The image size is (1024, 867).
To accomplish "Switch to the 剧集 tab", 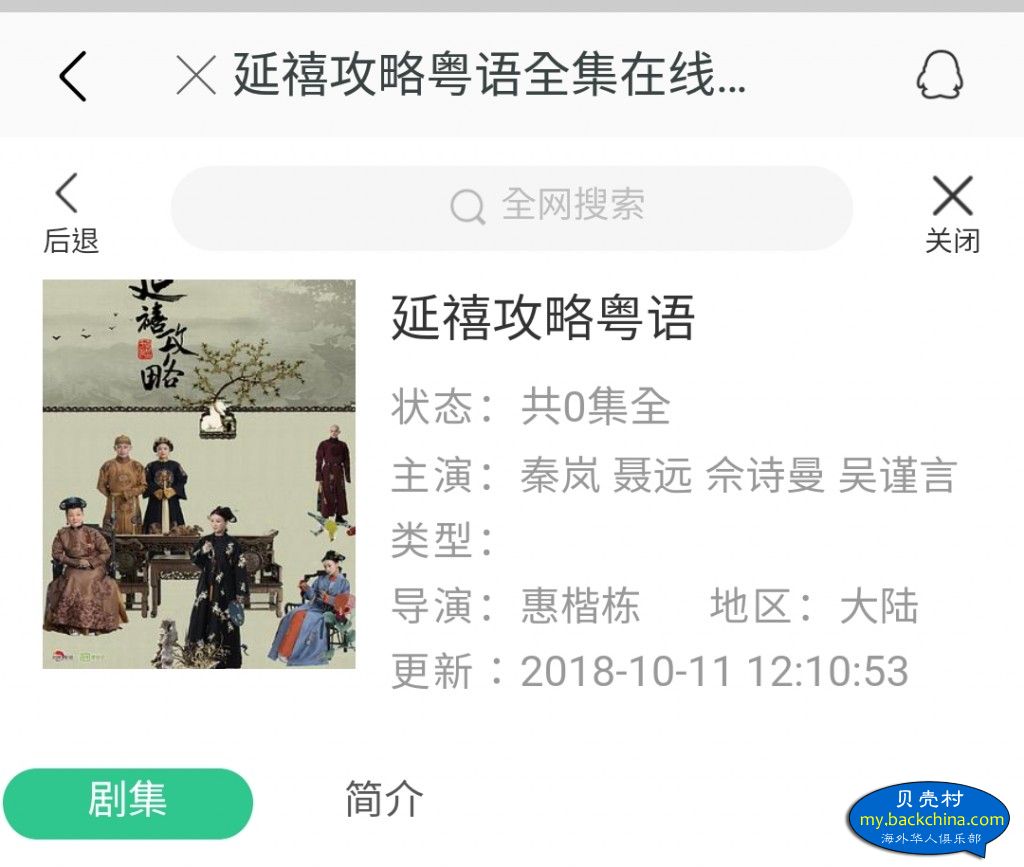I will point(127,802).
